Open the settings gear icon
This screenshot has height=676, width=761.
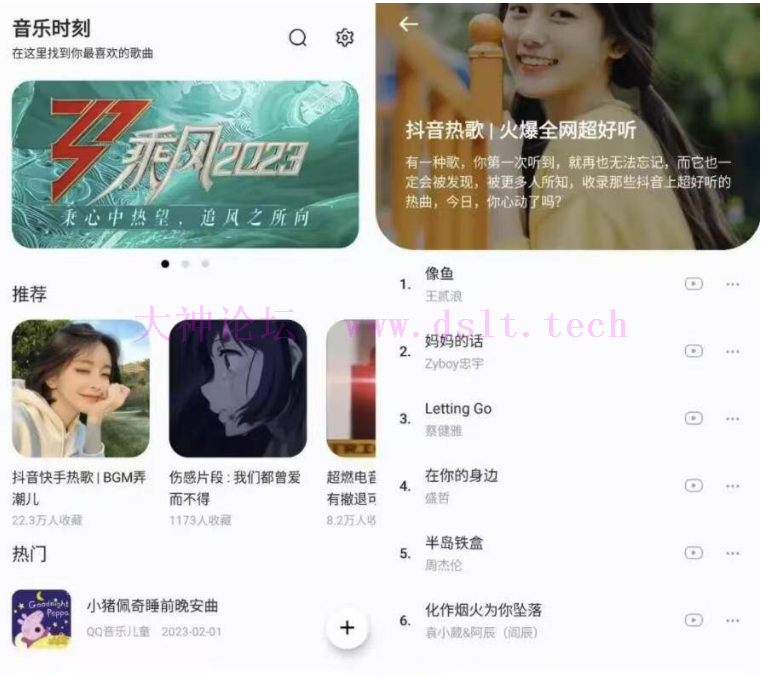click(x=345, y=38)
